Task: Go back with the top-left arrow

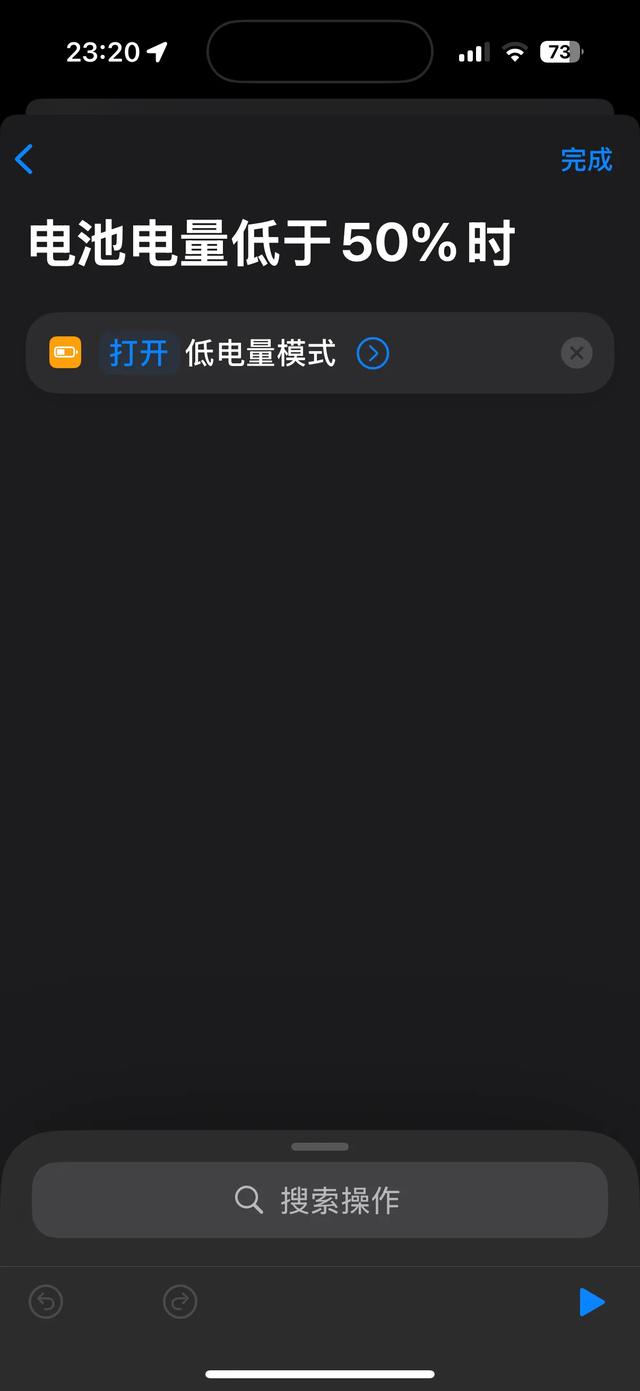Action: (x=24, y=159)
